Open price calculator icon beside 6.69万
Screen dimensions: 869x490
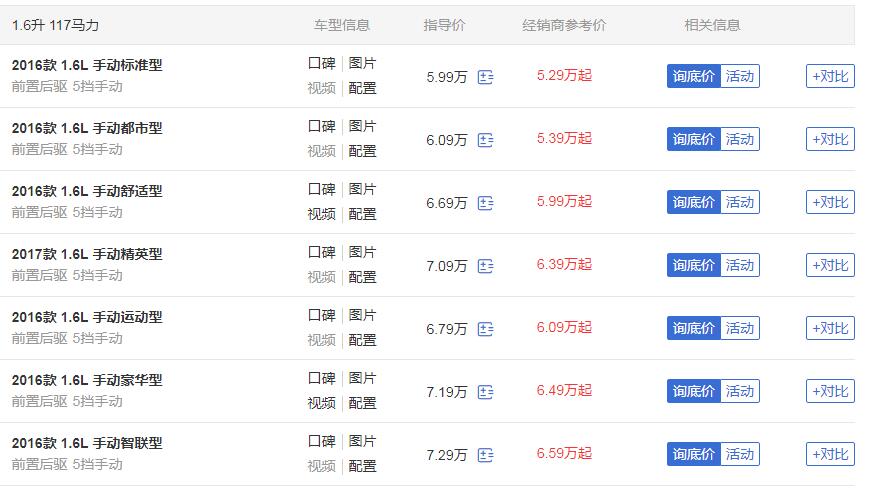pos(486,203)
